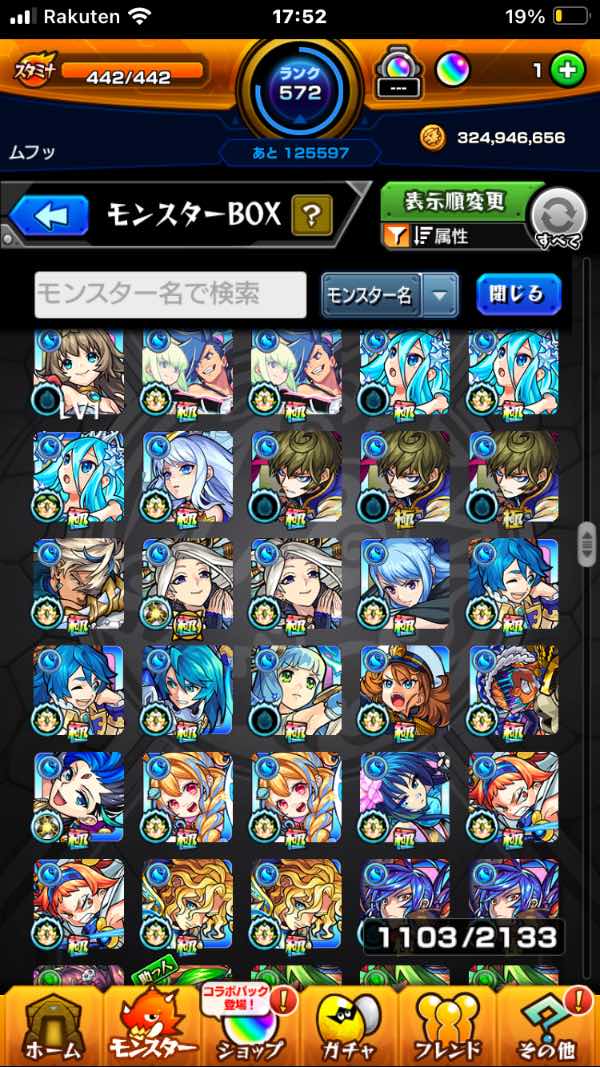The image size is (600, 1067).
Task: Grab the scrollbar handle on the right
Action: click(588, 546)
